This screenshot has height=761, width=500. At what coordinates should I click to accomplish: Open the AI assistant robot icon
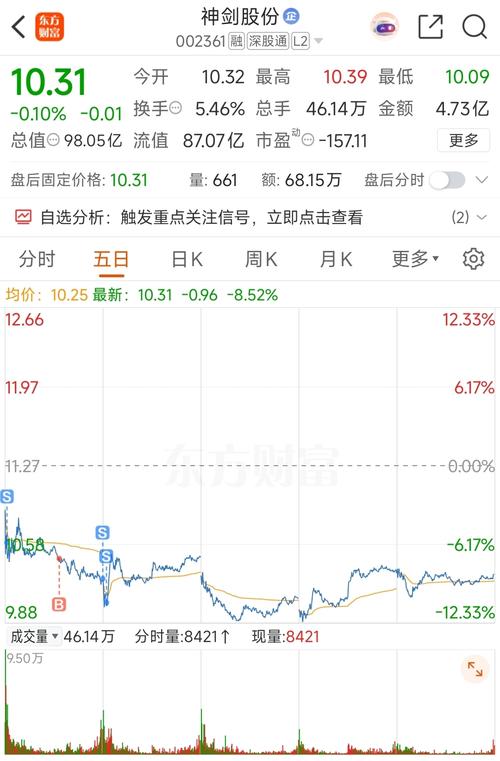(384, 27)
